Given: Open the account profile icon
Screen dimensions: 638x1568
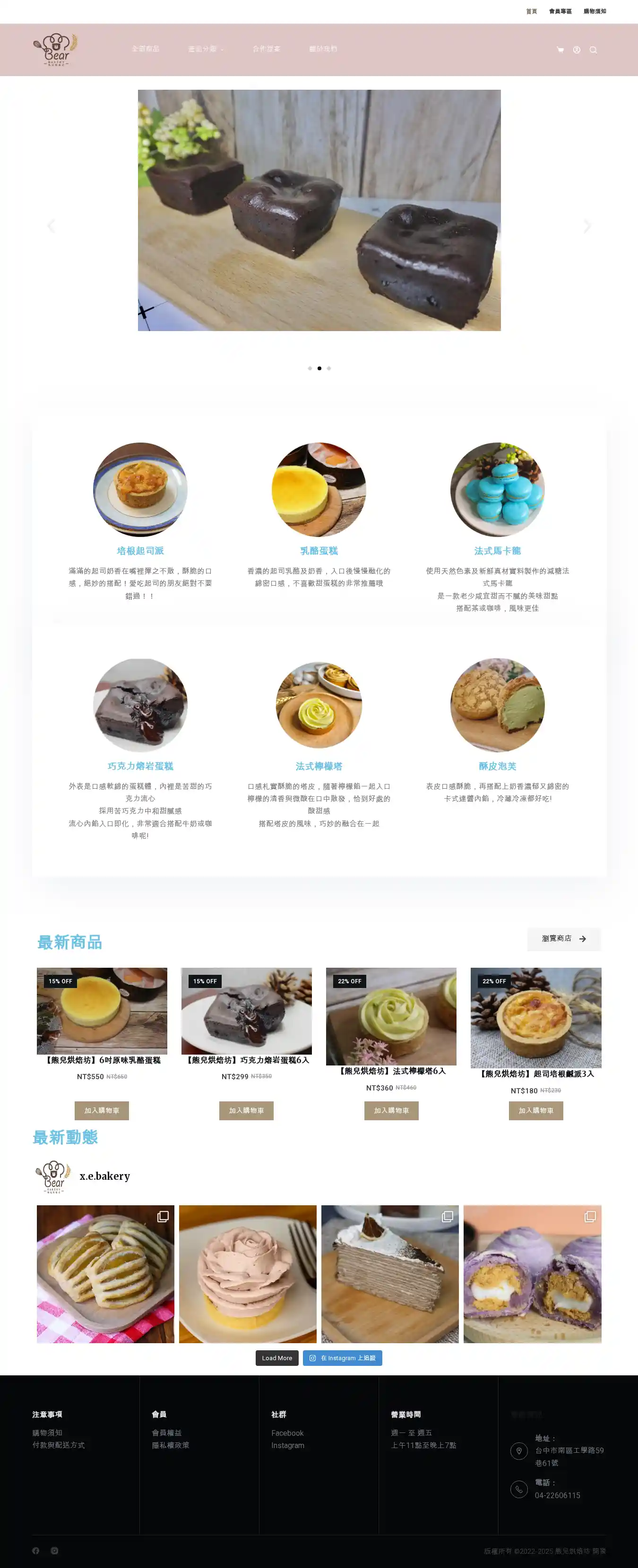Looking at the screenshot, I should coord(577,50).
